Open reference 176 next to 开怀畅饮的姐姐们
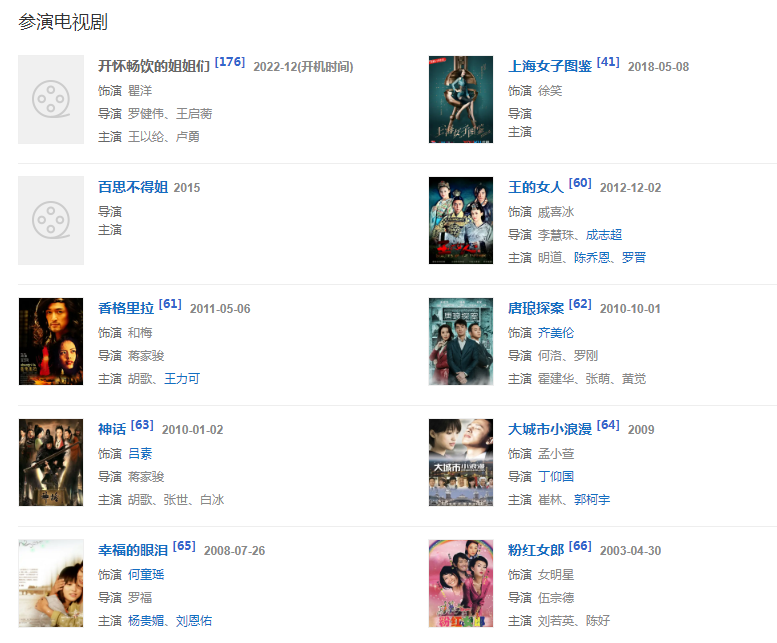Viewport: 777px width, 643px height. [x=230, y=62]
